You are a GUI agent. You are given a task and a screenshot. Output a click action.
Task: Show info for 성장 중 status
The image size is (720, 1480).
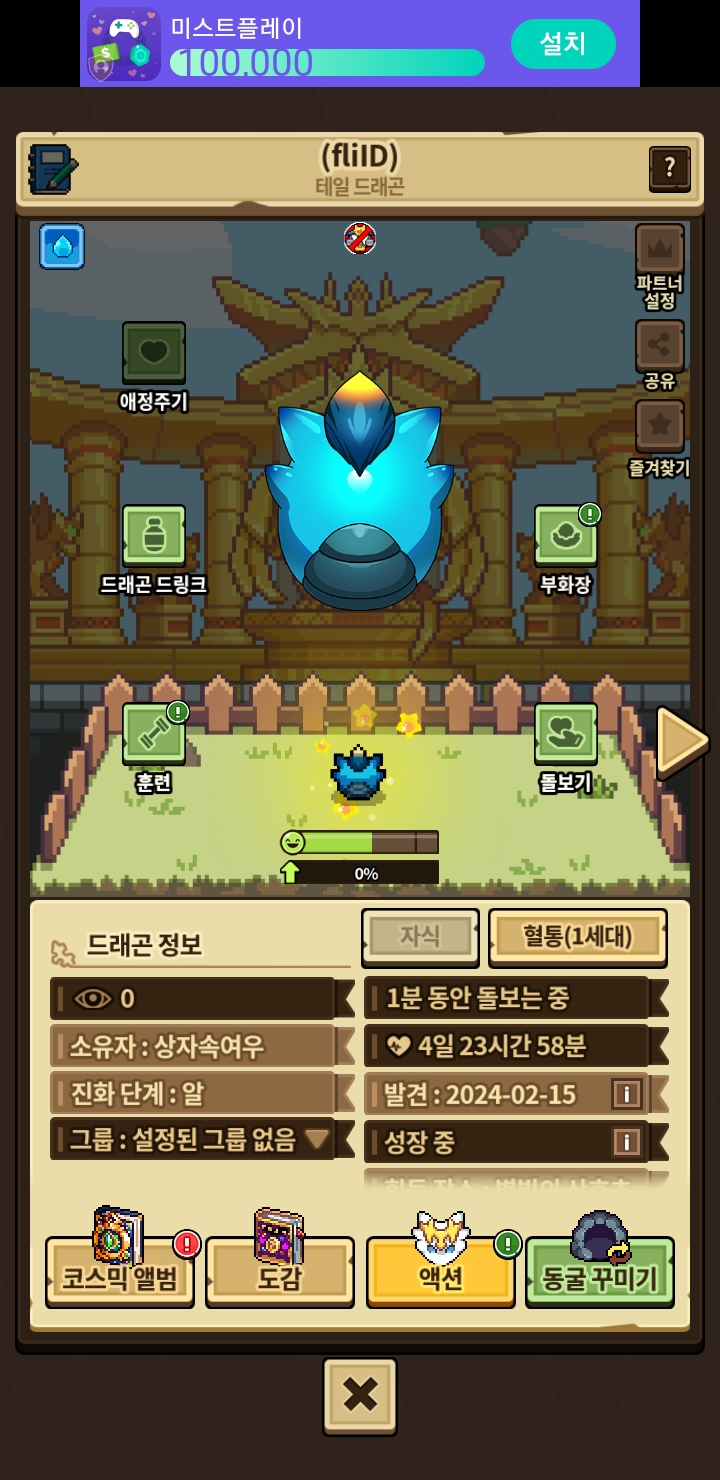(x=626, y=1141)
